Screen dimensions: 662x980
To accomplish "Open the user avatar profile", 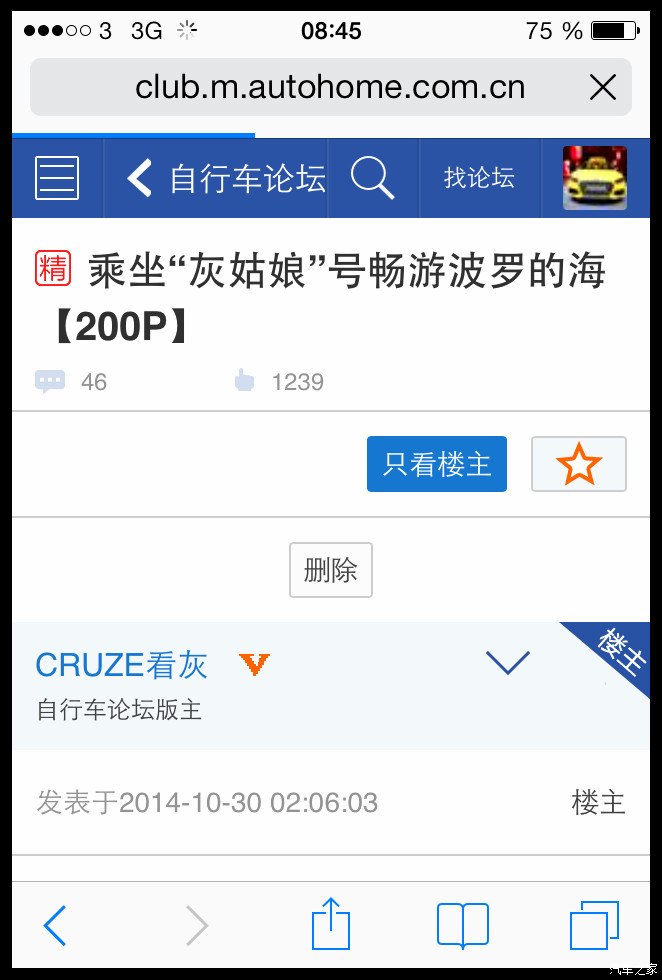I will [x=594, y=178].
